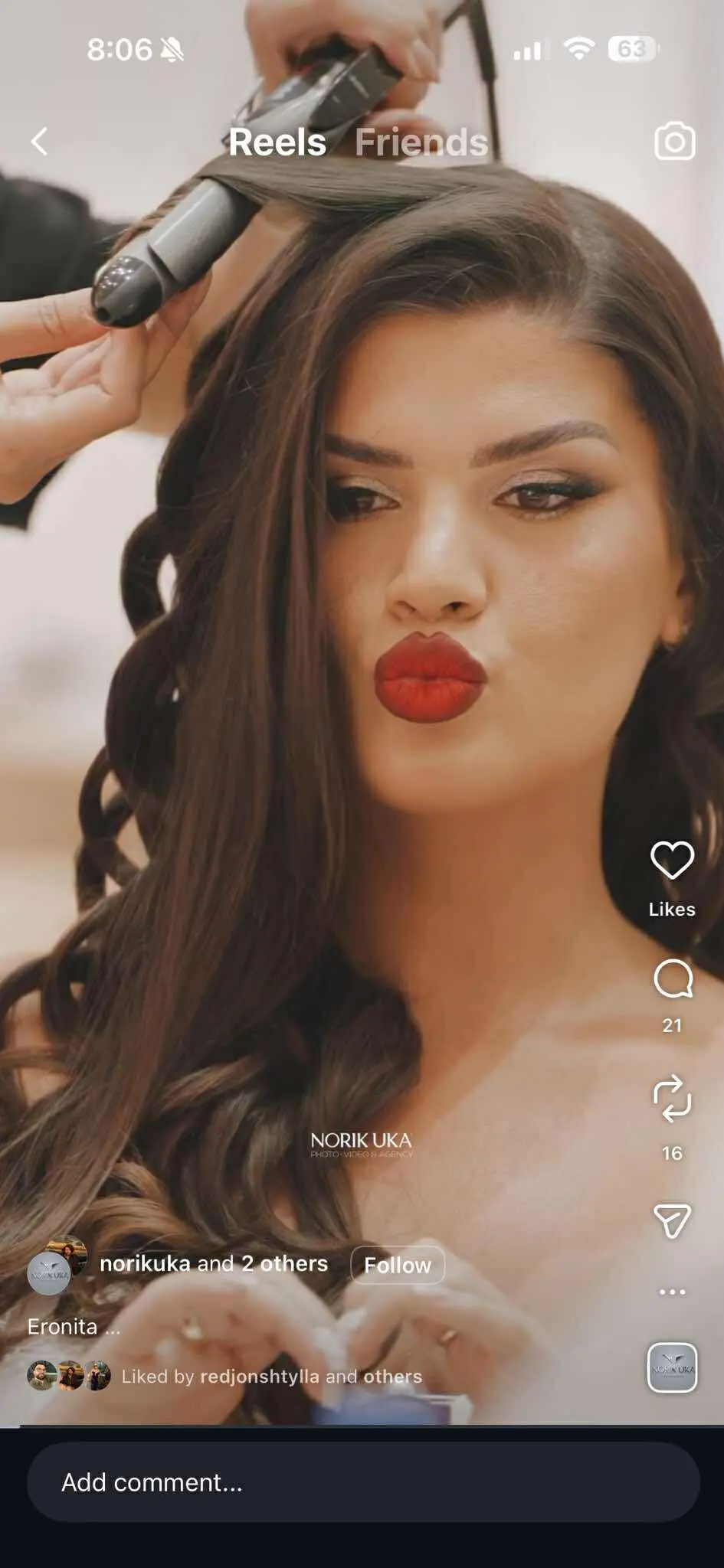Like this reel with the heart
Viewport: 724px width, 1568px height.
(672, 861)
